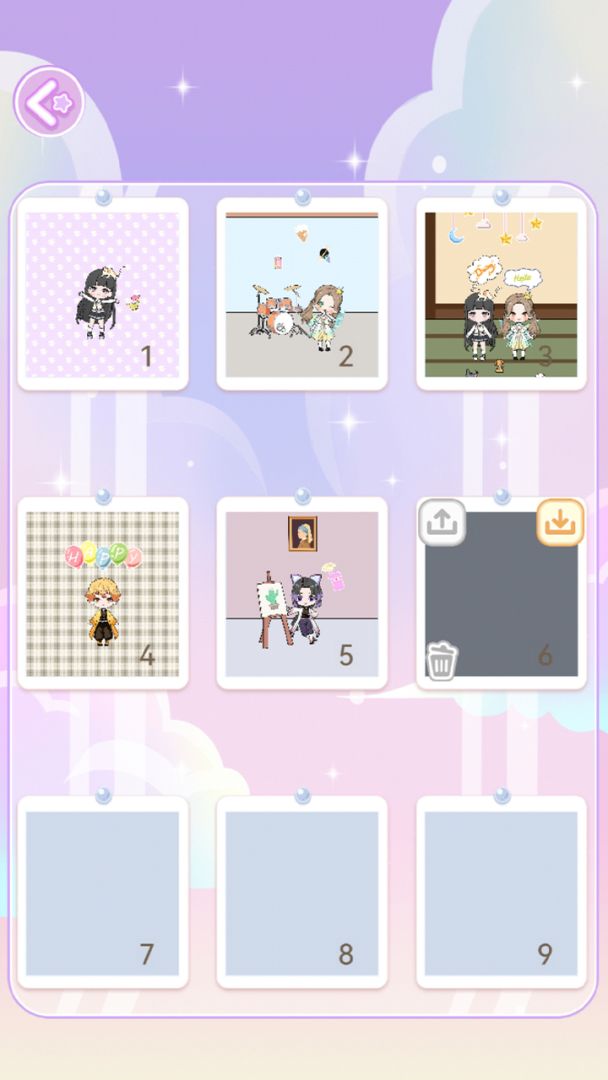Open saved slot 1 with polka dot background
Viewport: 608px width, 1080px height.
coord(103,294)
